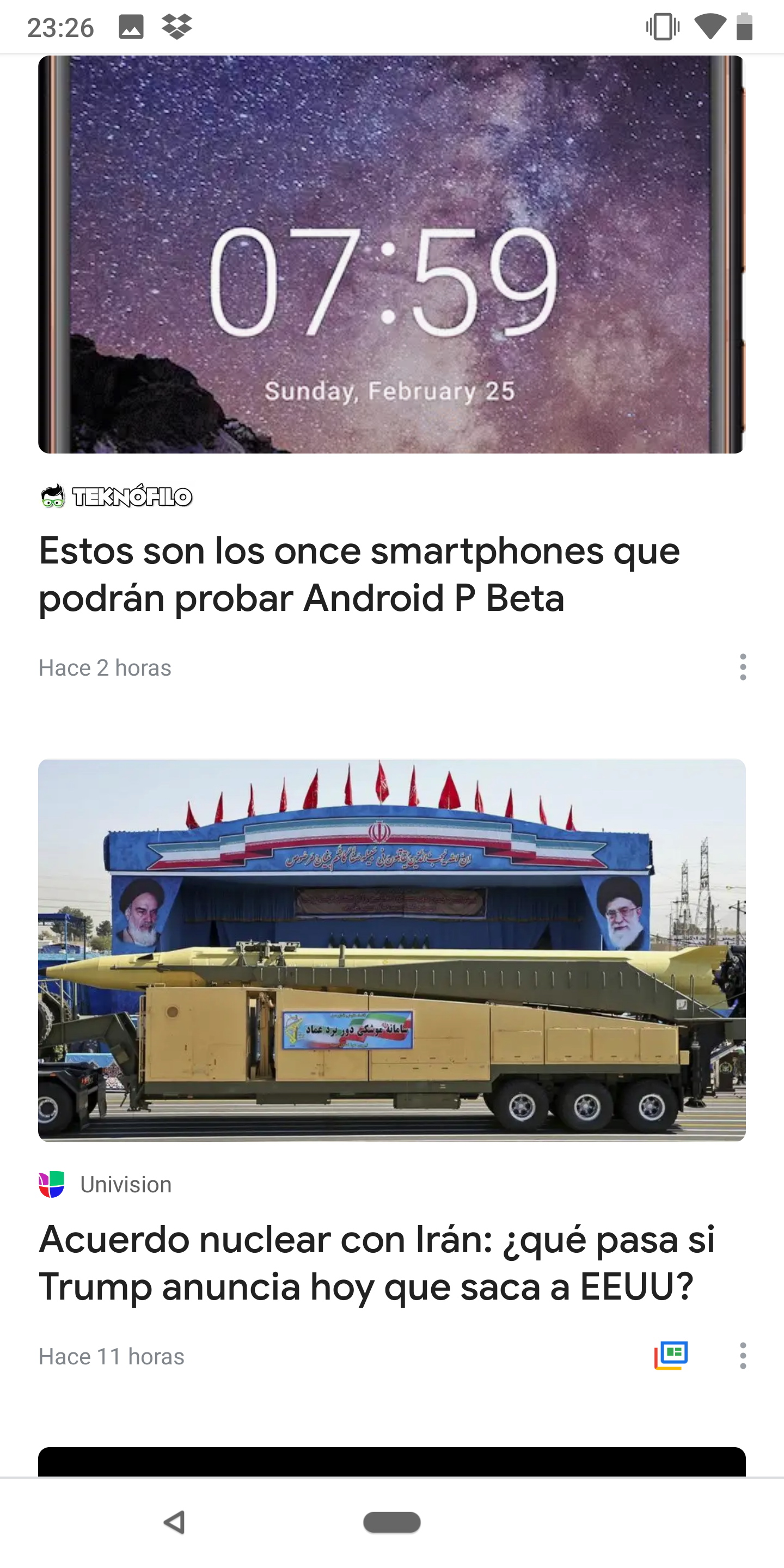View full coverage of the Iran nuclear story
Viewport: 784px width, 1568px height.
[x=671, y=1356]
